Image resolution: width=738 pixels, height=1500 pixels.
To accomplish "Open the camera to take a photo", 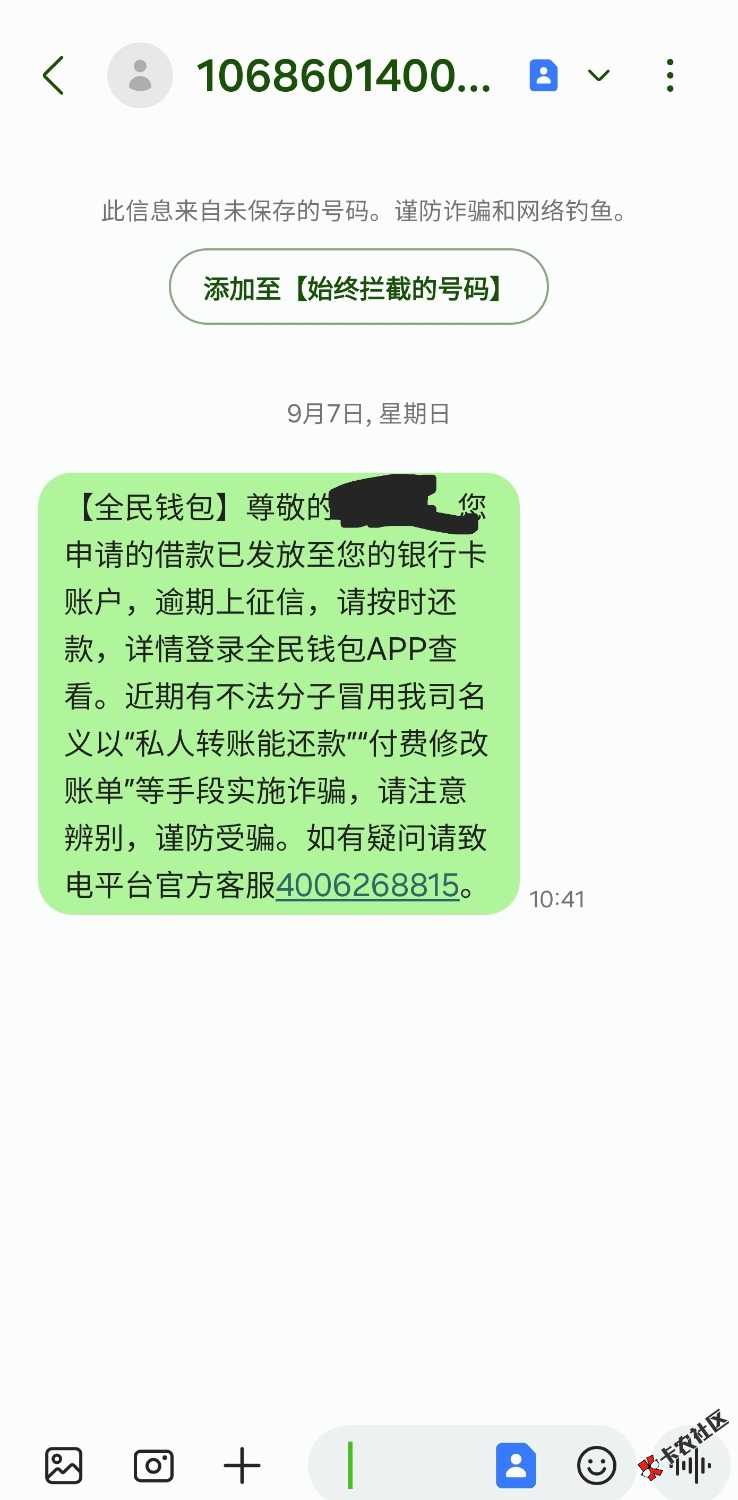I will (153, 1466).
